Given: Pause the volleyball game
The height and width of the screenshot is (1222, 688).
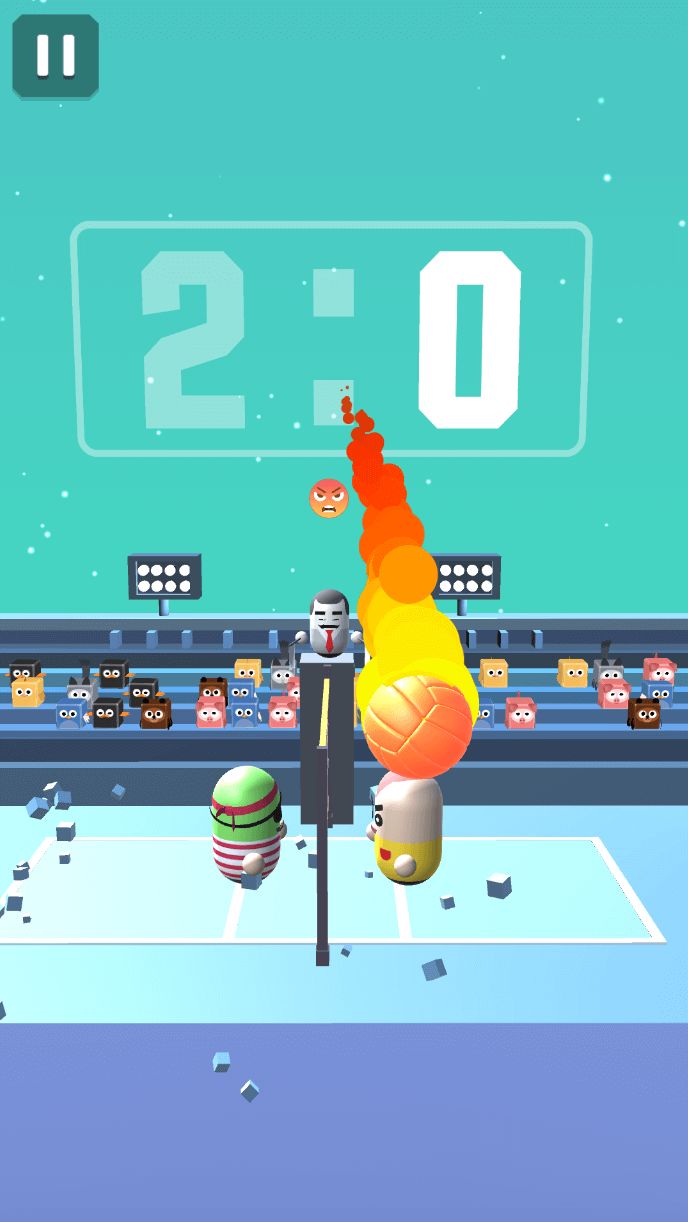Looking at the screenshot, I should tap(55, 56).
